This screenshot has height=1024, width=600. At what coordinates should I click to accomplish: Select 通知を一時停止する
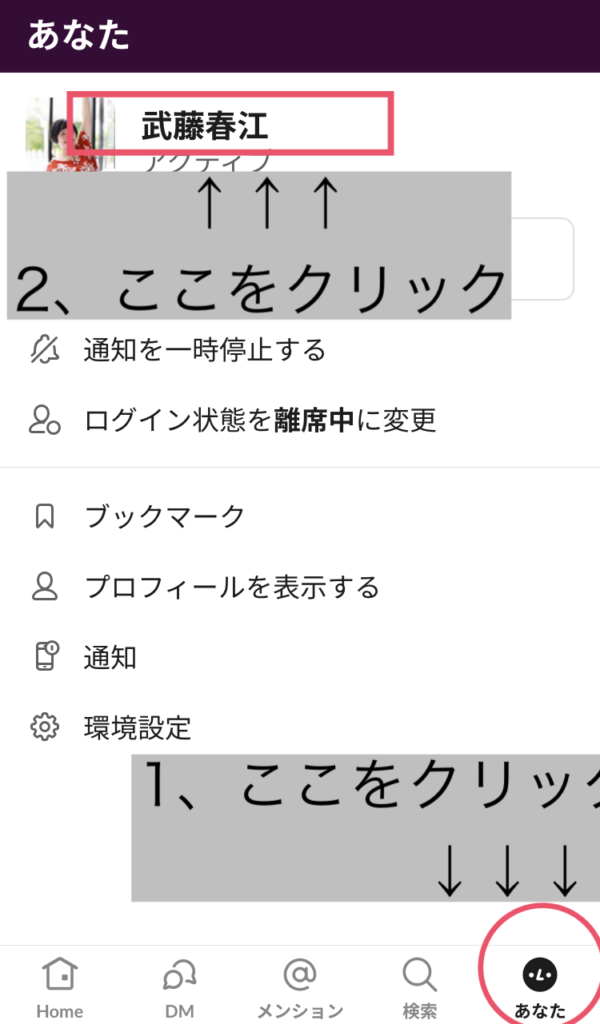click(x=300, y=350)
